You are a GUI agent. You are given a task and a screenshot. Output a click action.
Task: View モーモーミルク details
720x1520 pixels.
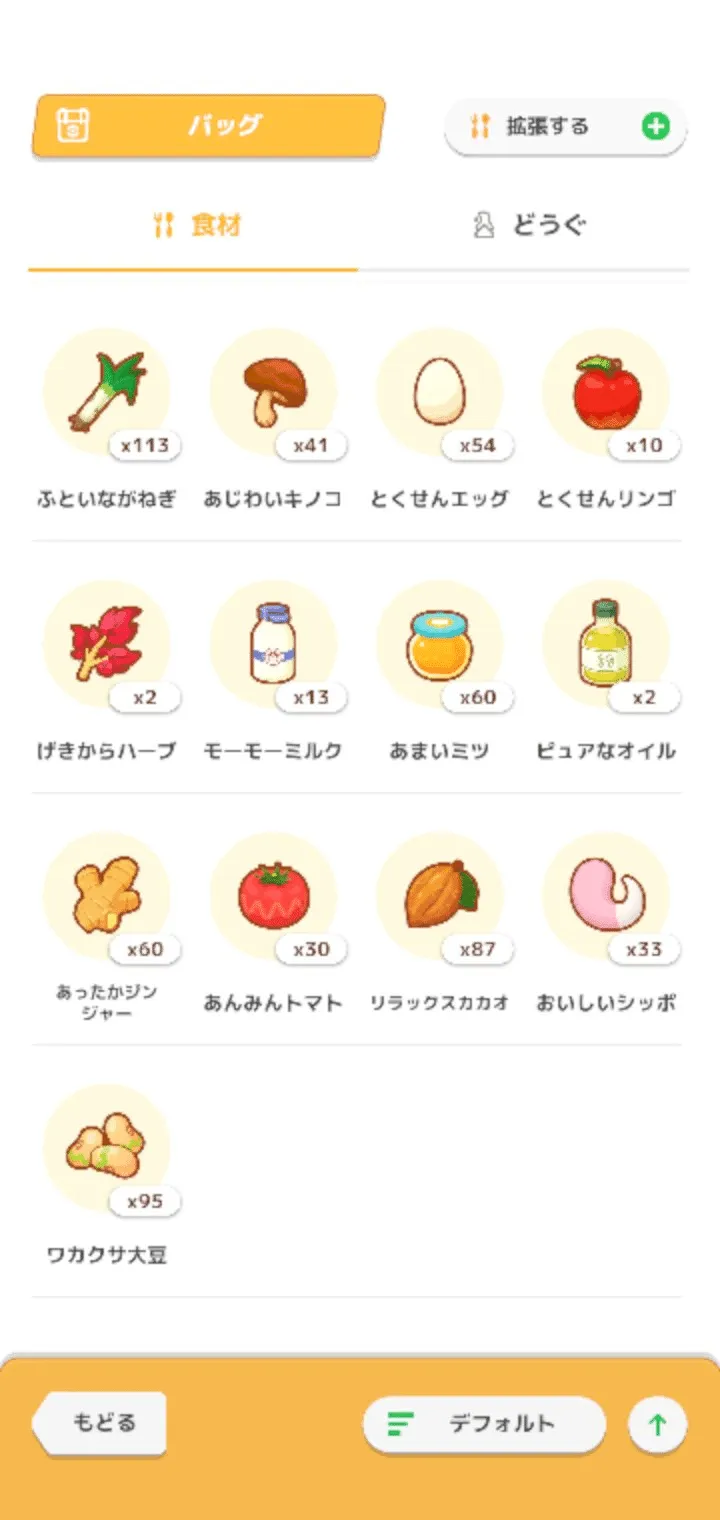pyautogui.click(x=273, y=645)
